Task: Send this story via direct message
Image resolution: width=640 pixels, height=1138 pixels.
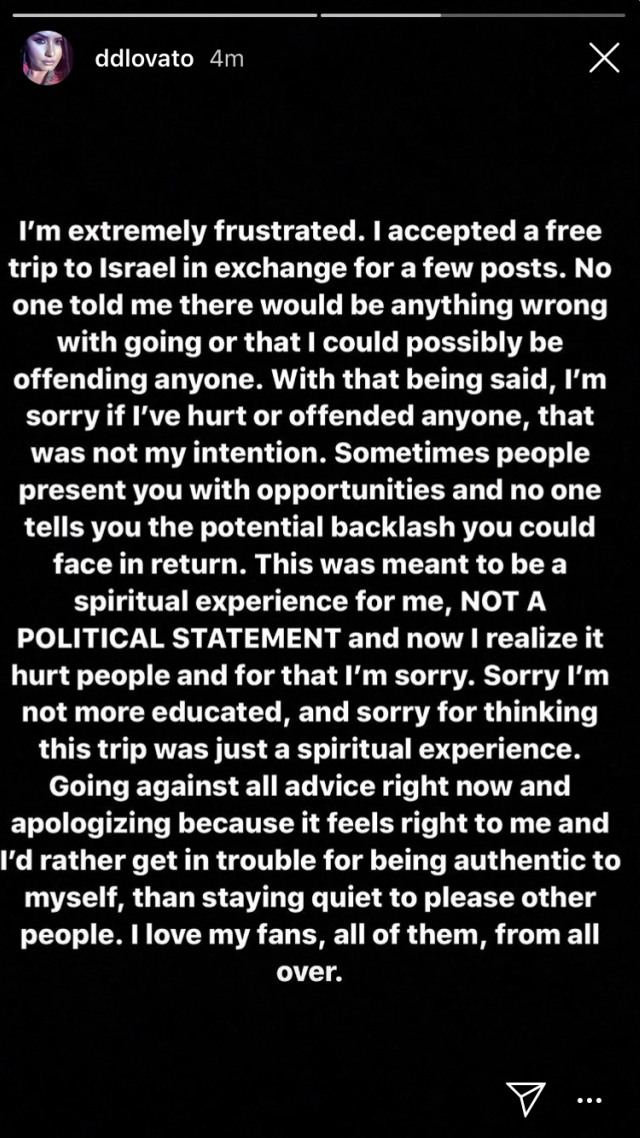Action: point(525,1098)
